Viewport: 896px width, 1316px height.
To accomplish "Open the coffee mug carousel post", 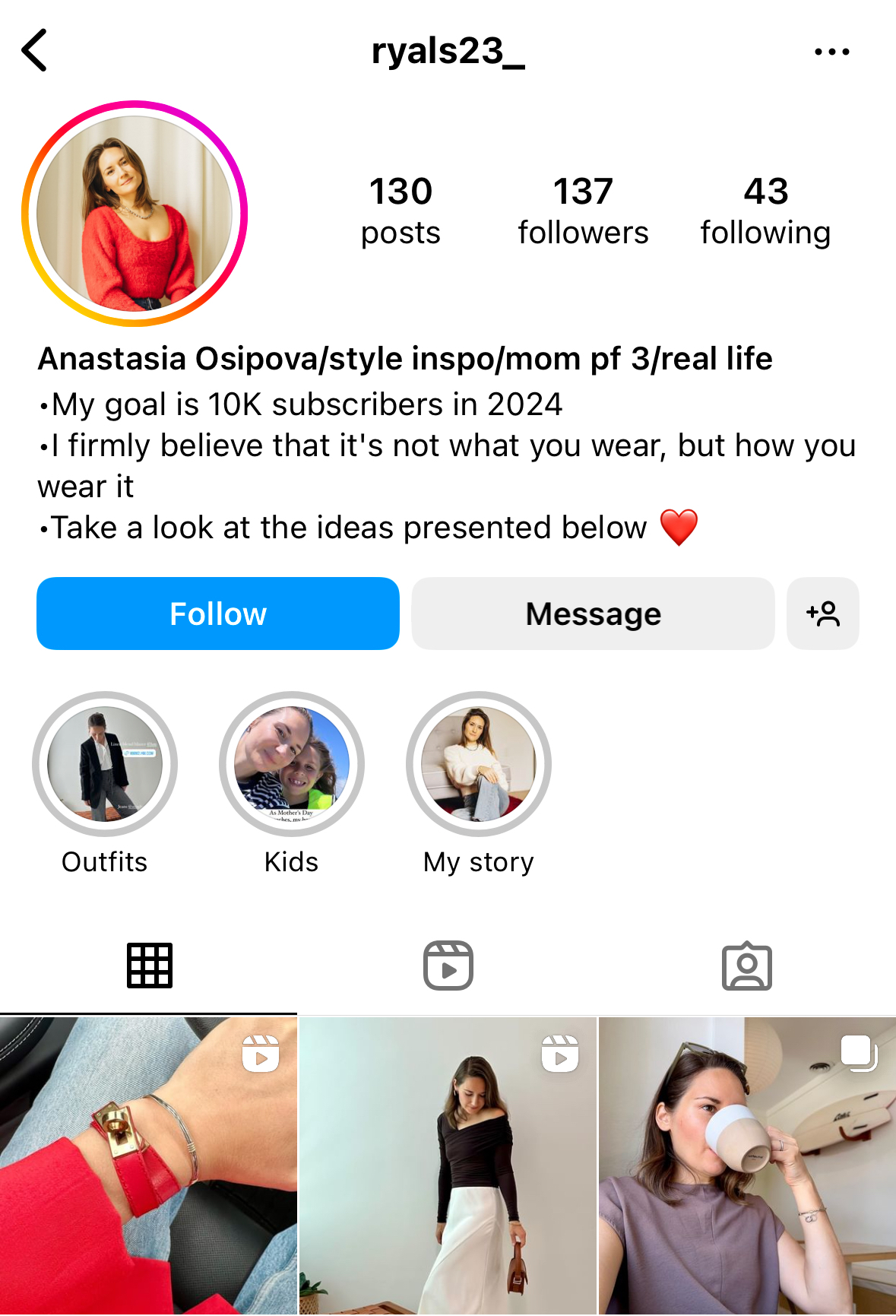I will [748, 1167].
